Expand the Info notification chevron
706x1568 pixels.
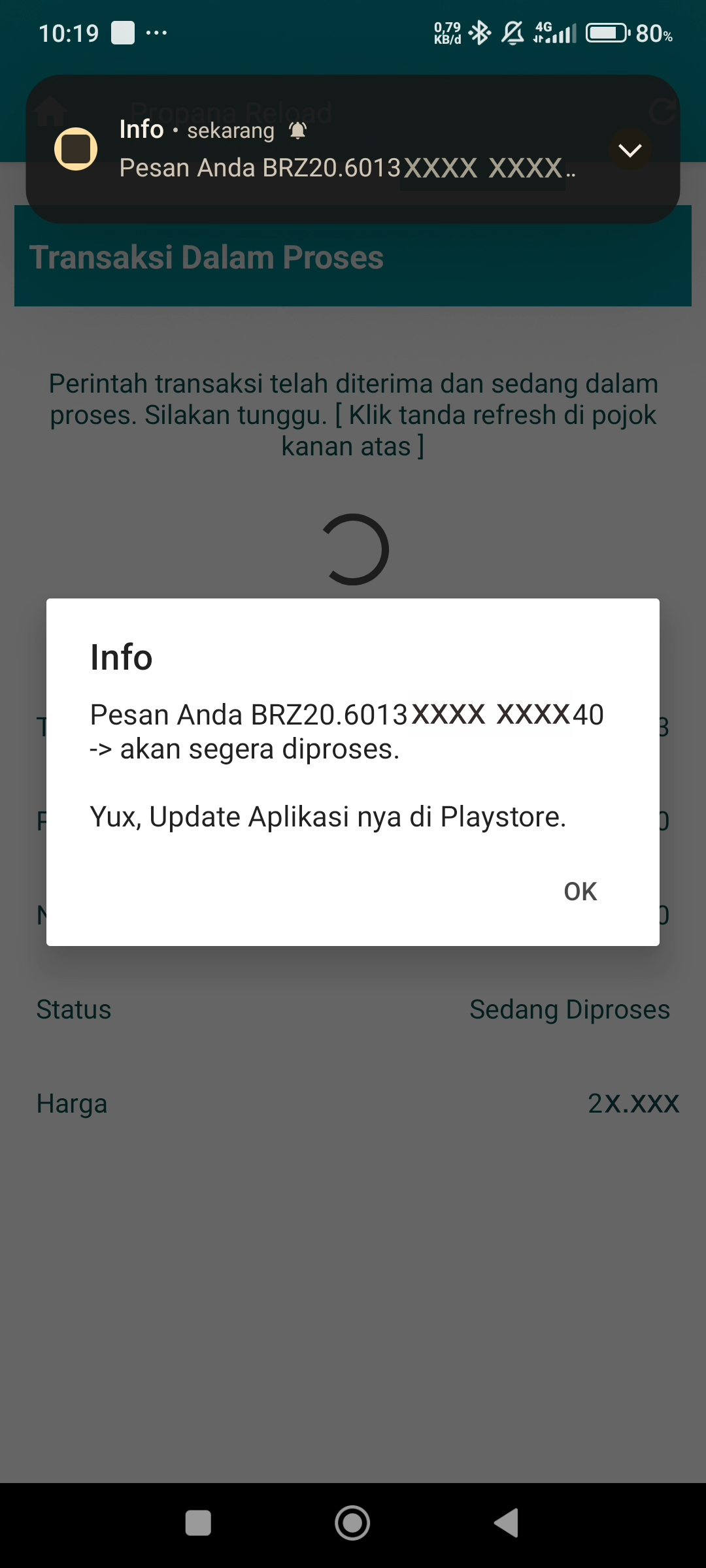coord(630,150)
